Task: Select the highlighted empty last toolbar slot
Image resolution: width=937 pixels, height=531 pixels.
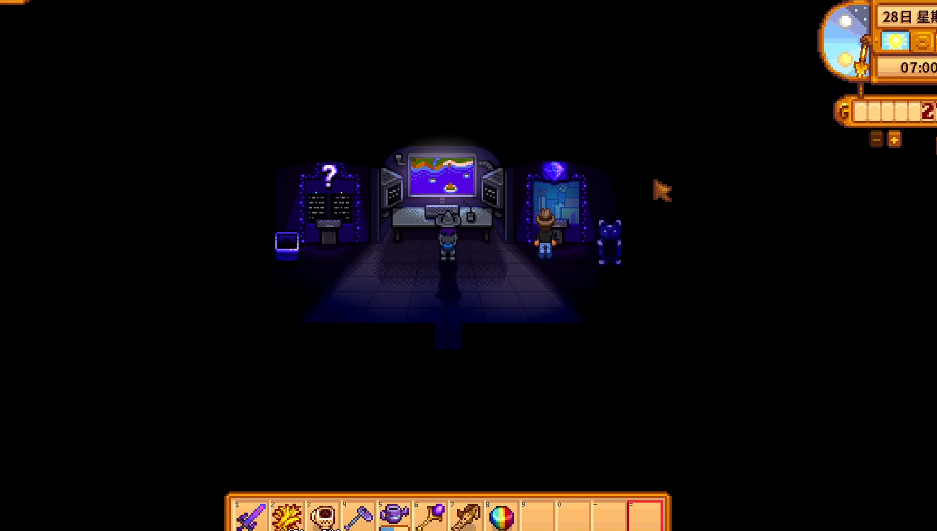Action: point(646,518)
